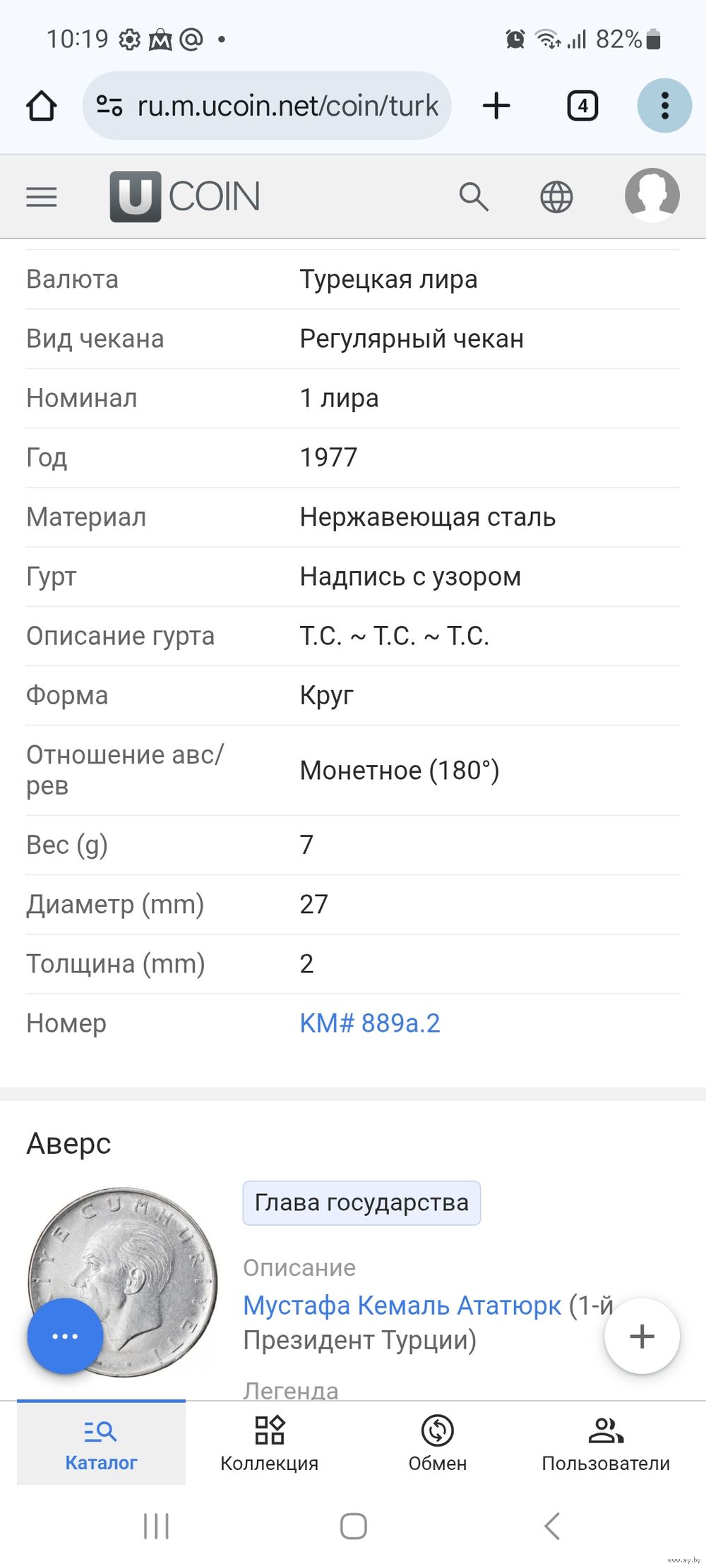Open the uCoin search magnifier
Image resolution: width=706 pixels, height=1568 pixels.
click(x=474, y=197)
